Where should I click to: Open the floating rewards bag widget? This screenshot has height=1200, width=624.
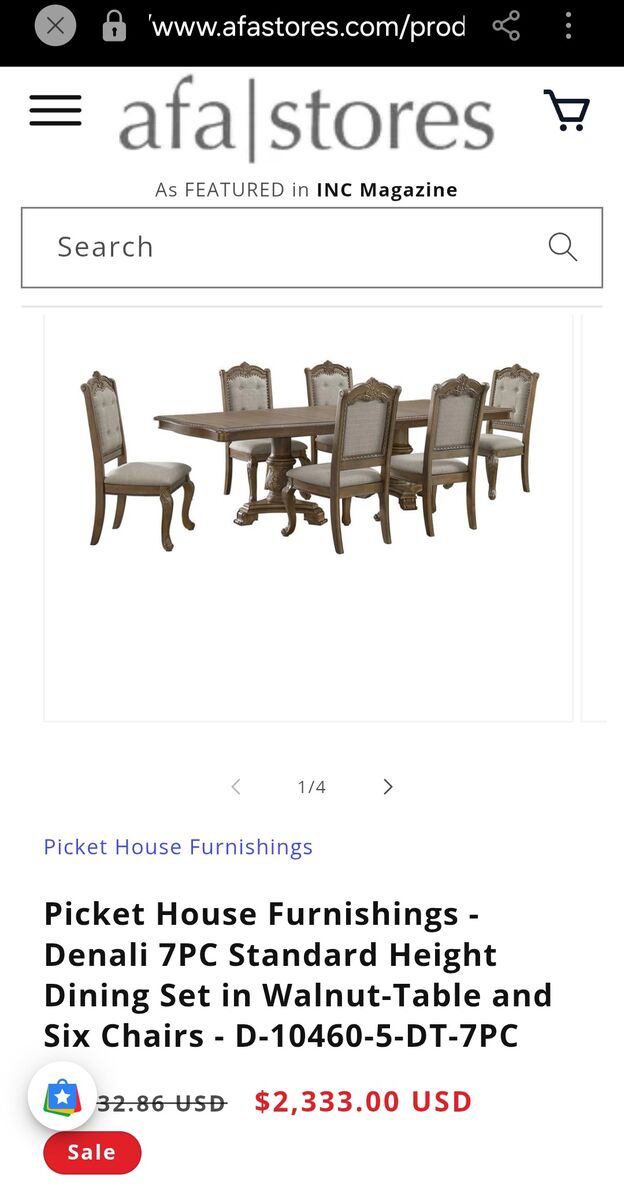(x=62, y=1097)
